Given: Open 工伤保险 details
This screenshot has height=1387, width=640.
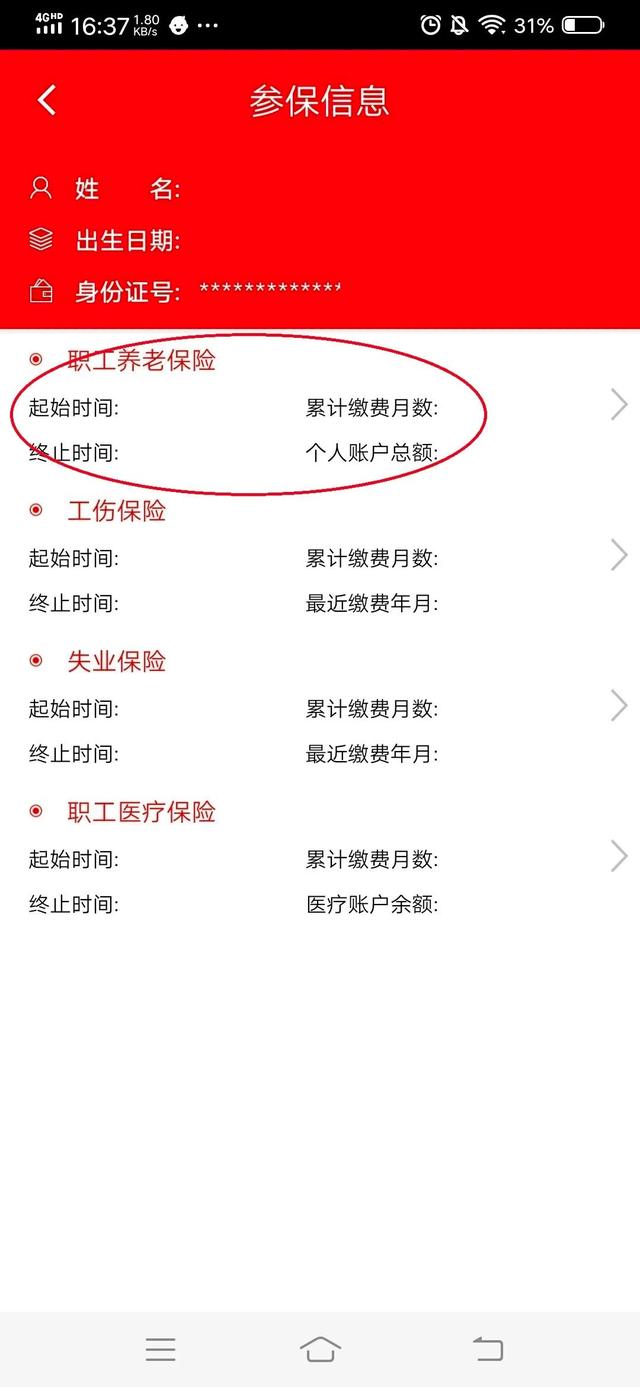Looking at the screenshot, I should point(618,555).
